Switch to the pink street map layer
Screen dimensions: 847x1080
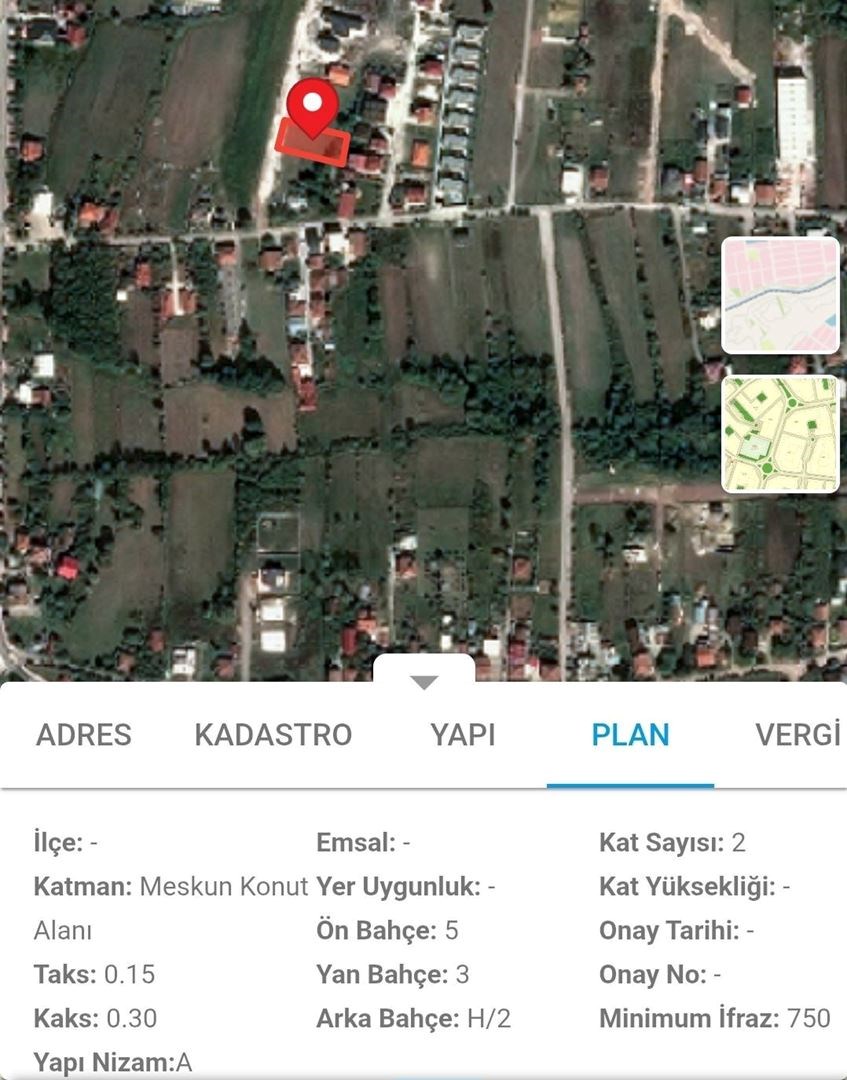click(780, 296)
